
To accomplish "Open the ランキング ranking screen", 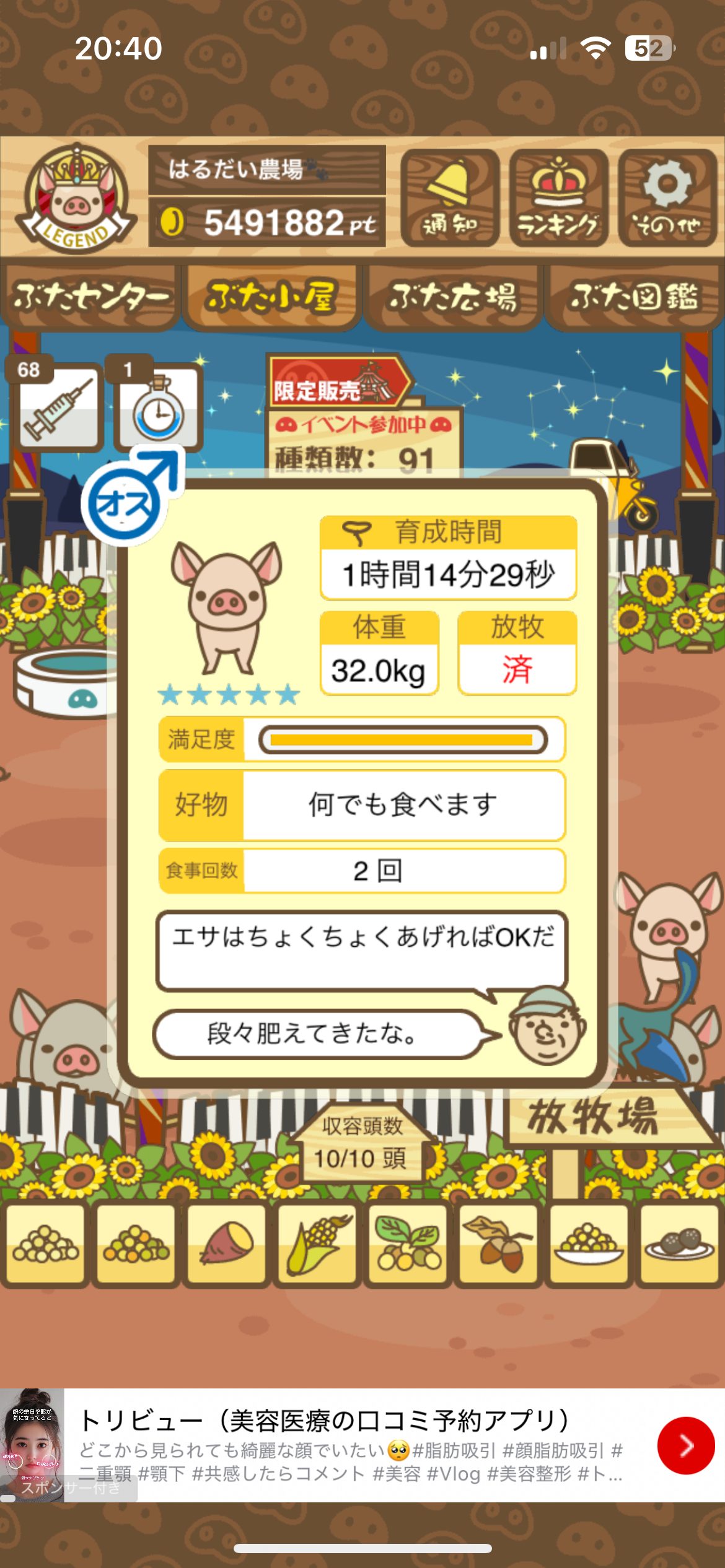I will [558, 198].
